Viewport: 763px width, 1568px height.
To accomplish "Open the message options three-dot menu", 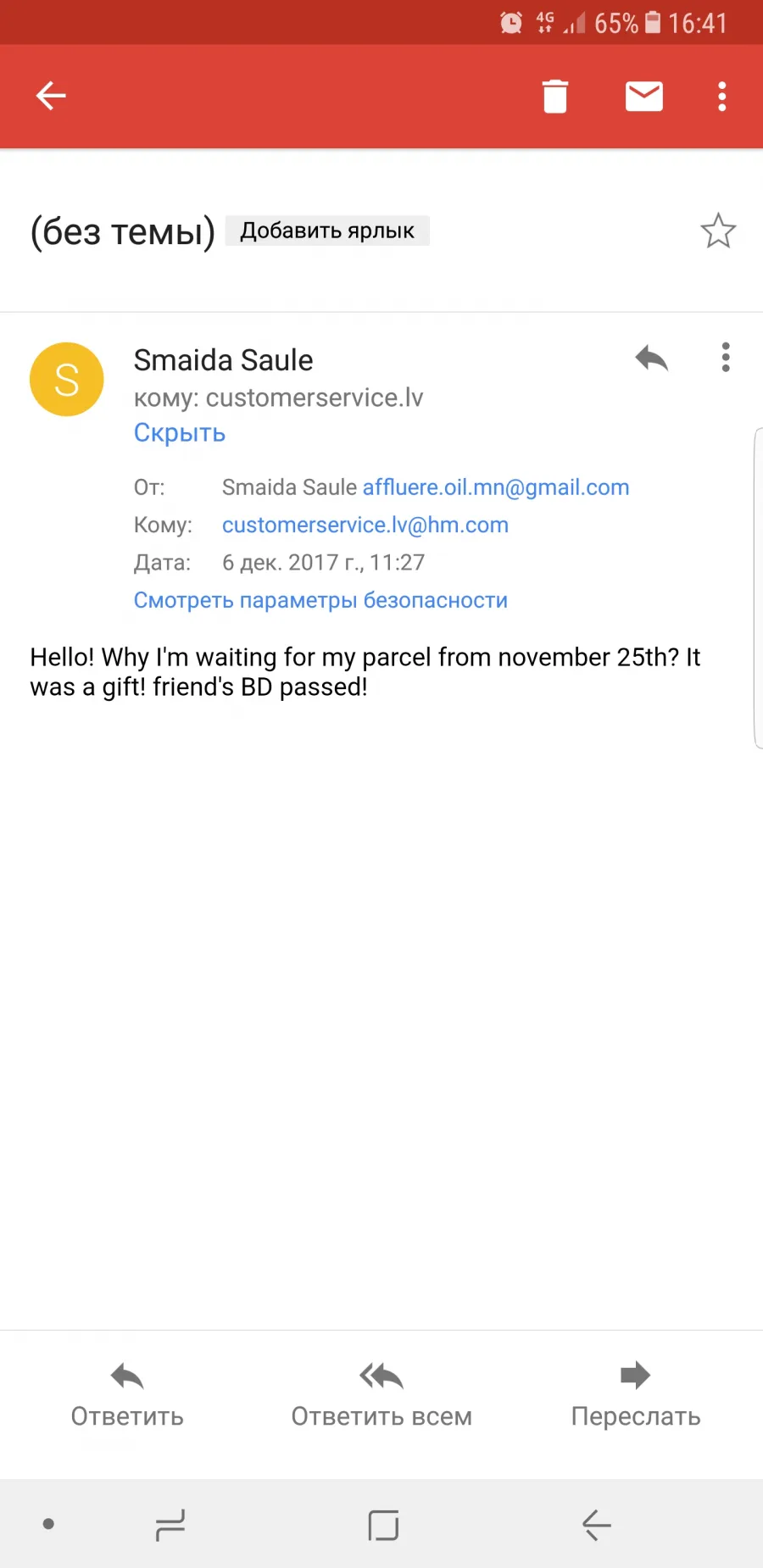I will [726, 358].
